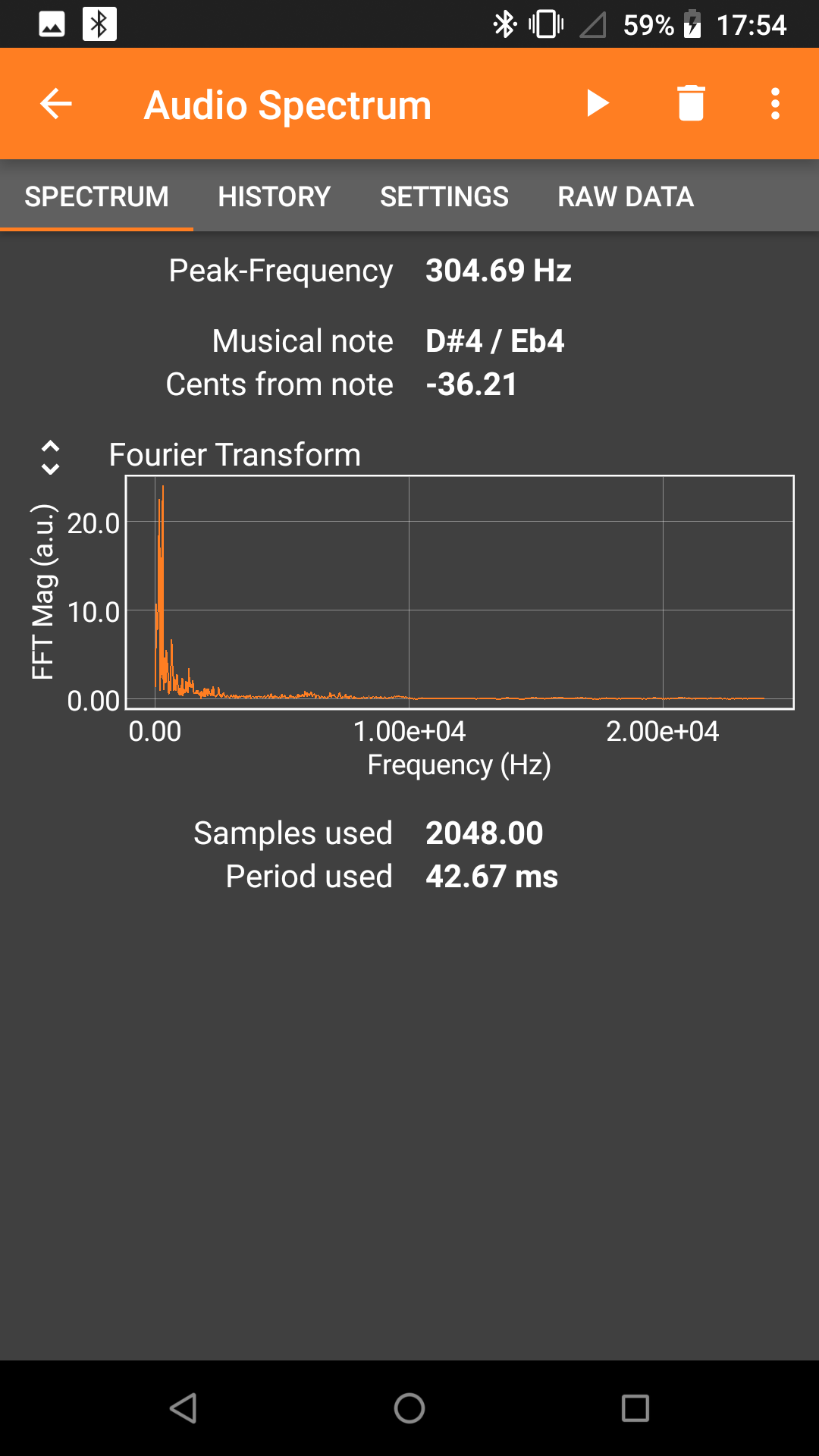
Task: Tap the system home button
Action: click(409, 1408)
